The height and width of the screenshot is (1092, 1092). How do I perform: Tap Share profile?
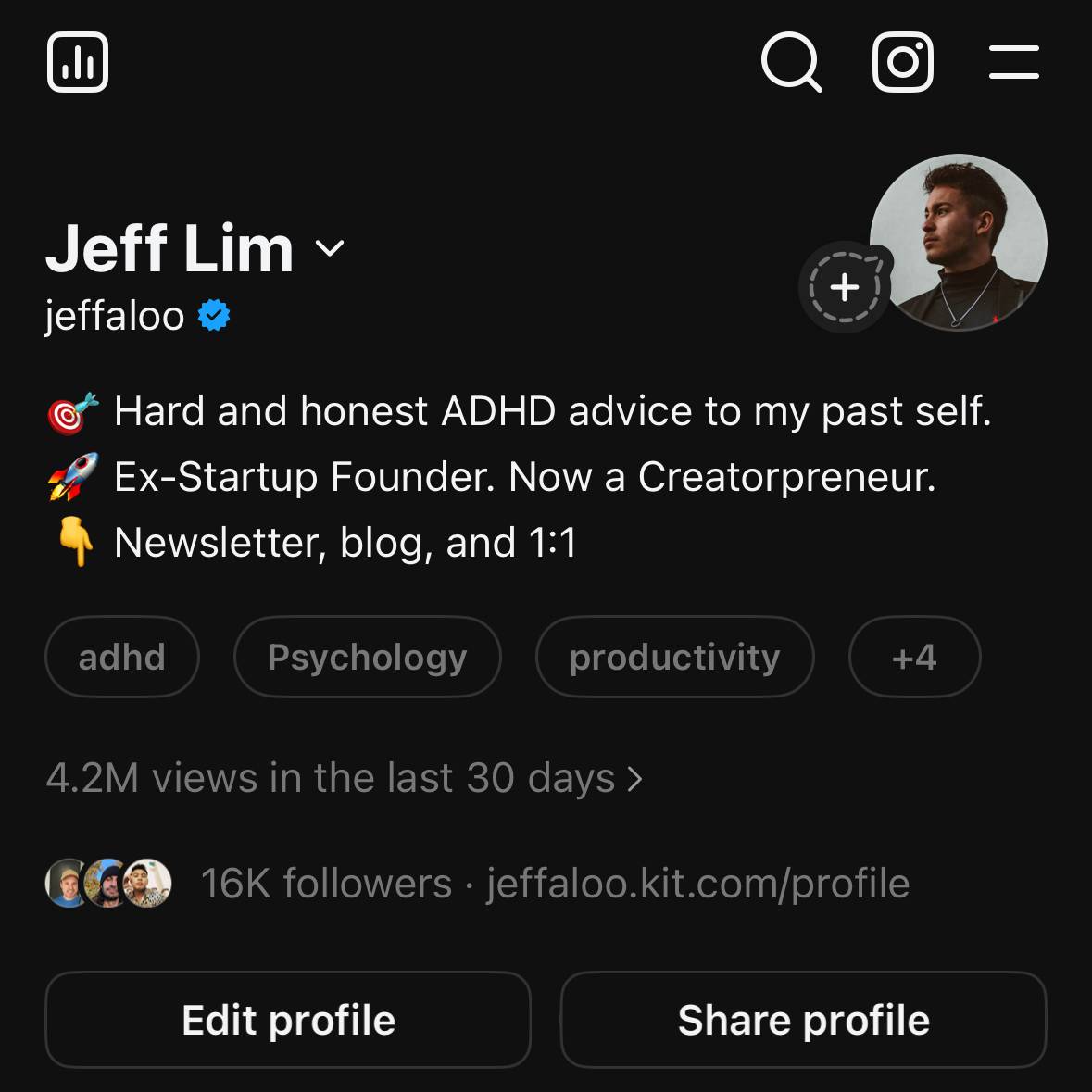[803, 1020]
